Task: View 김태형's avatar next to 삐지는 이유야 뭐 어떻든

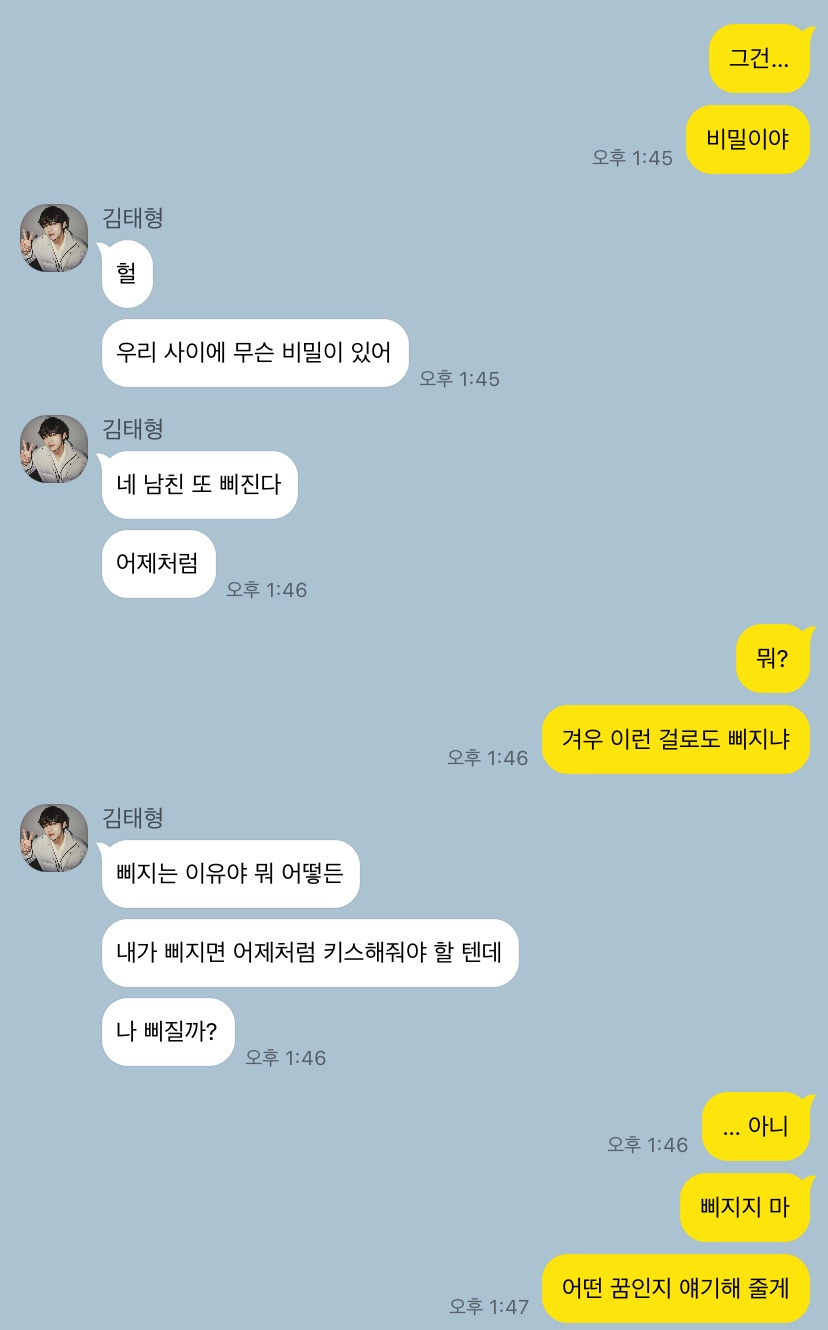Action: (x=54, y=838)
